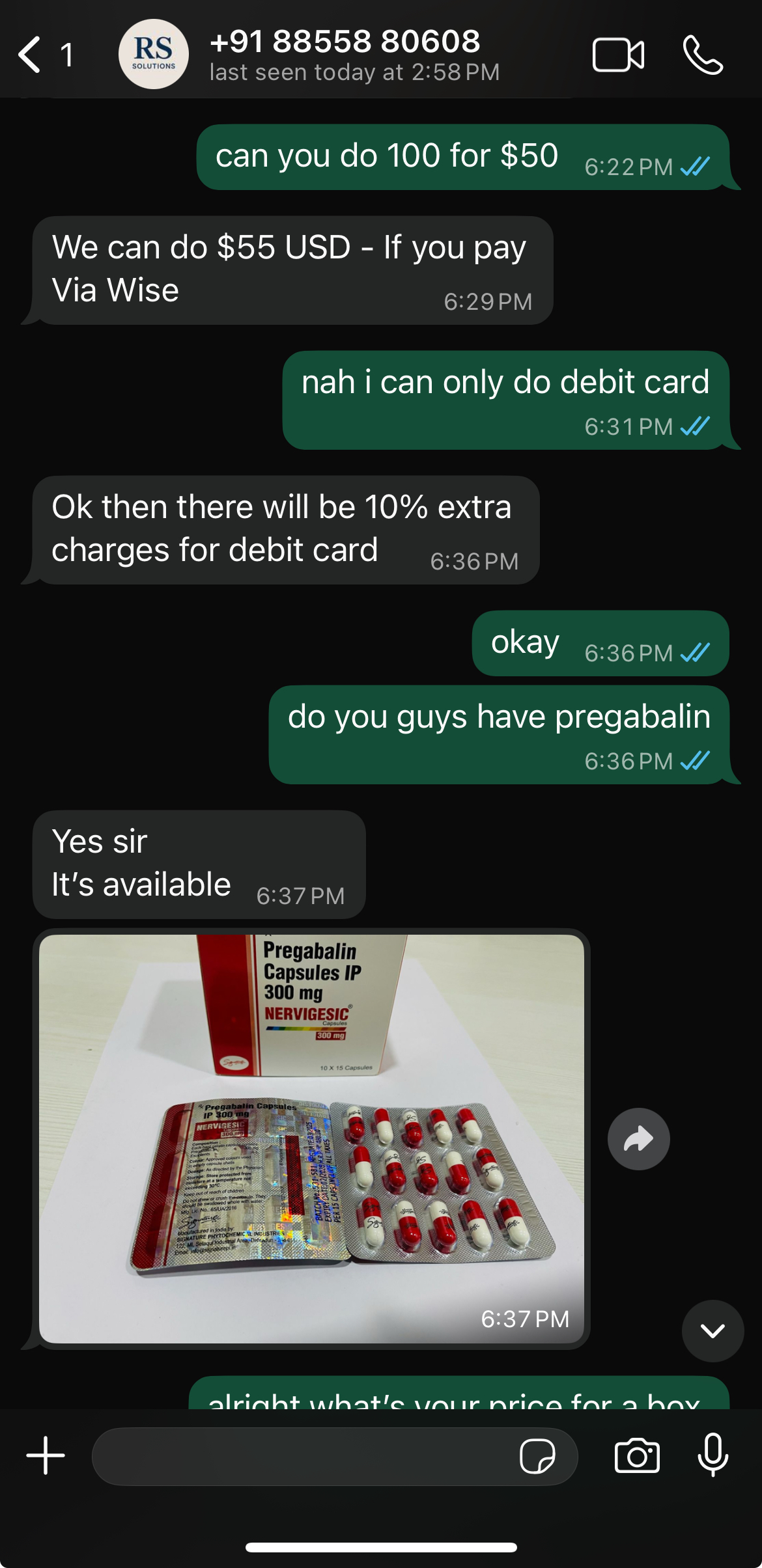The width and height of the screenshot is (762, 1568).
Task: Forward the Pregabalin photo message
Action: click(638, 1139)
